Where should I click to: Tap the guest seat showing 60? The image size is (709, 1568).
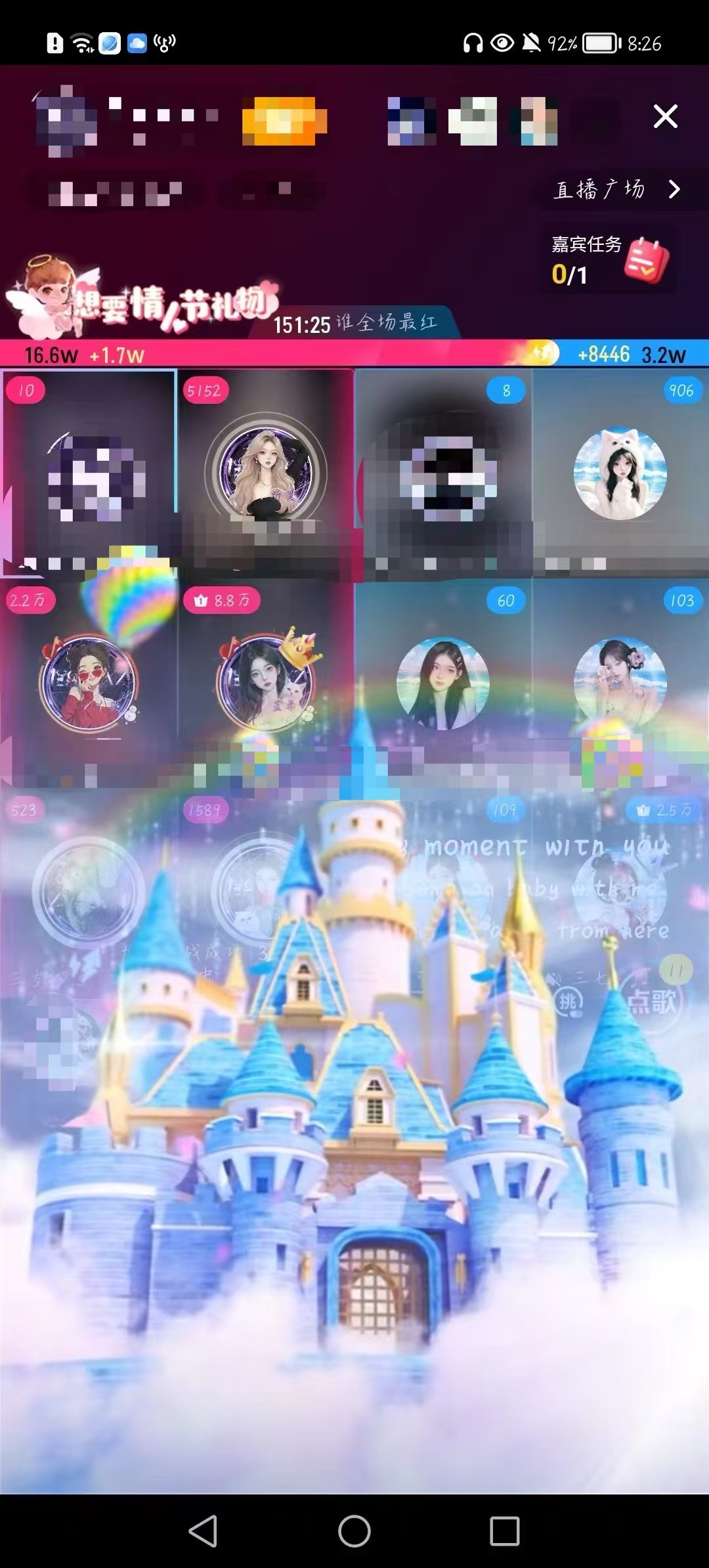[x=442, y=683]
